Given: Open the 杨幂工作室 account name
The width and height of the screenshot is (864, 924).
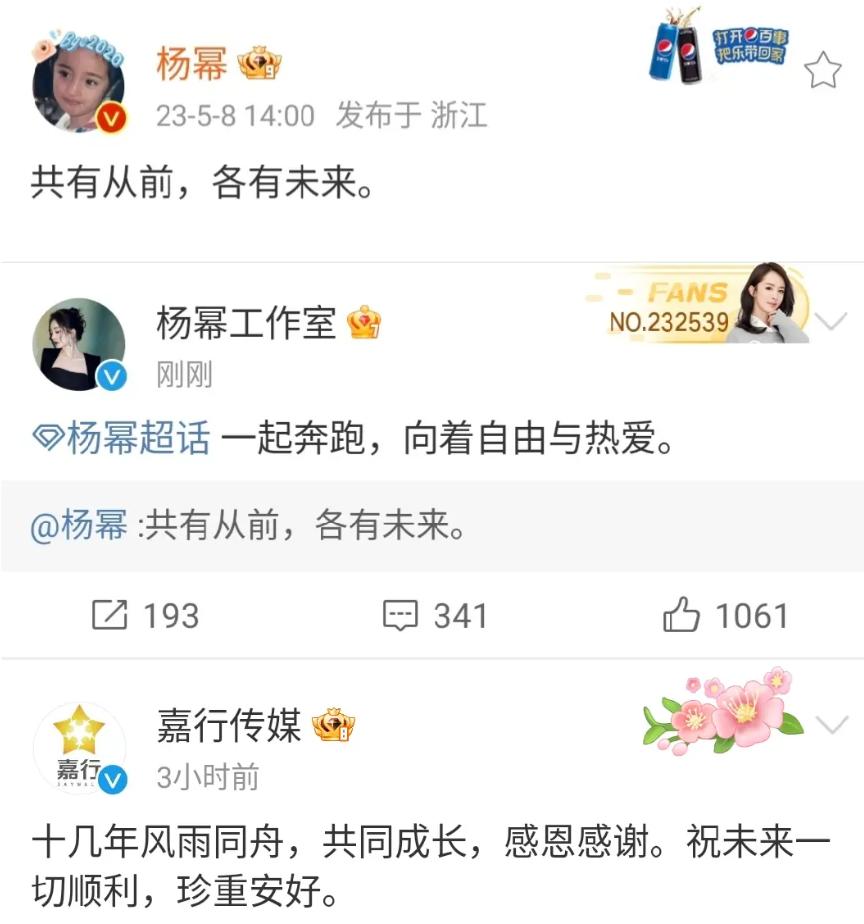Looking at the screenshot, I should [x=246, y=323].
